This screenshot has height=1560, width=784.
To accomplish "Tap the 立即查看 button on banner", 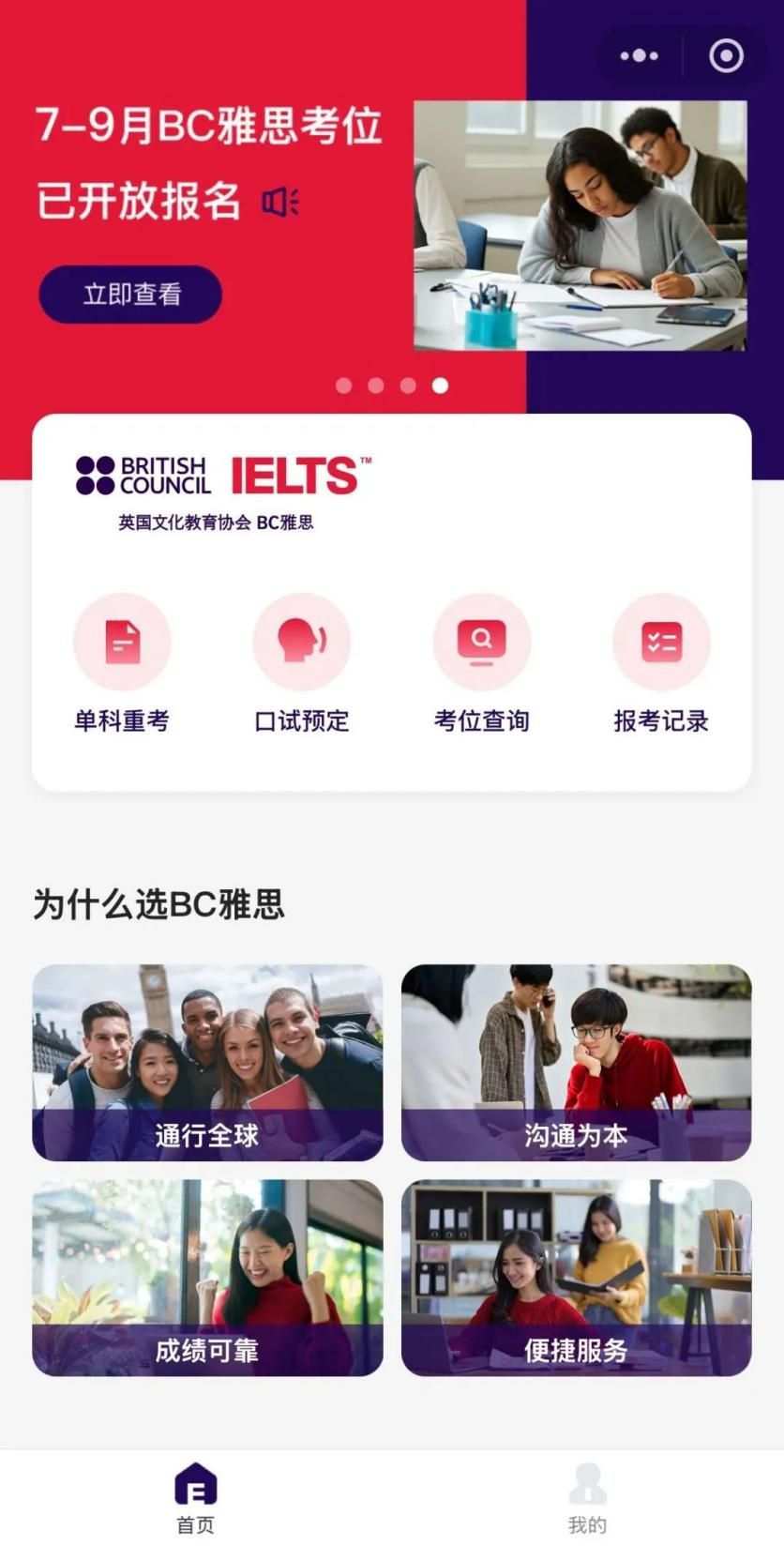I will (x=130, y=295).
